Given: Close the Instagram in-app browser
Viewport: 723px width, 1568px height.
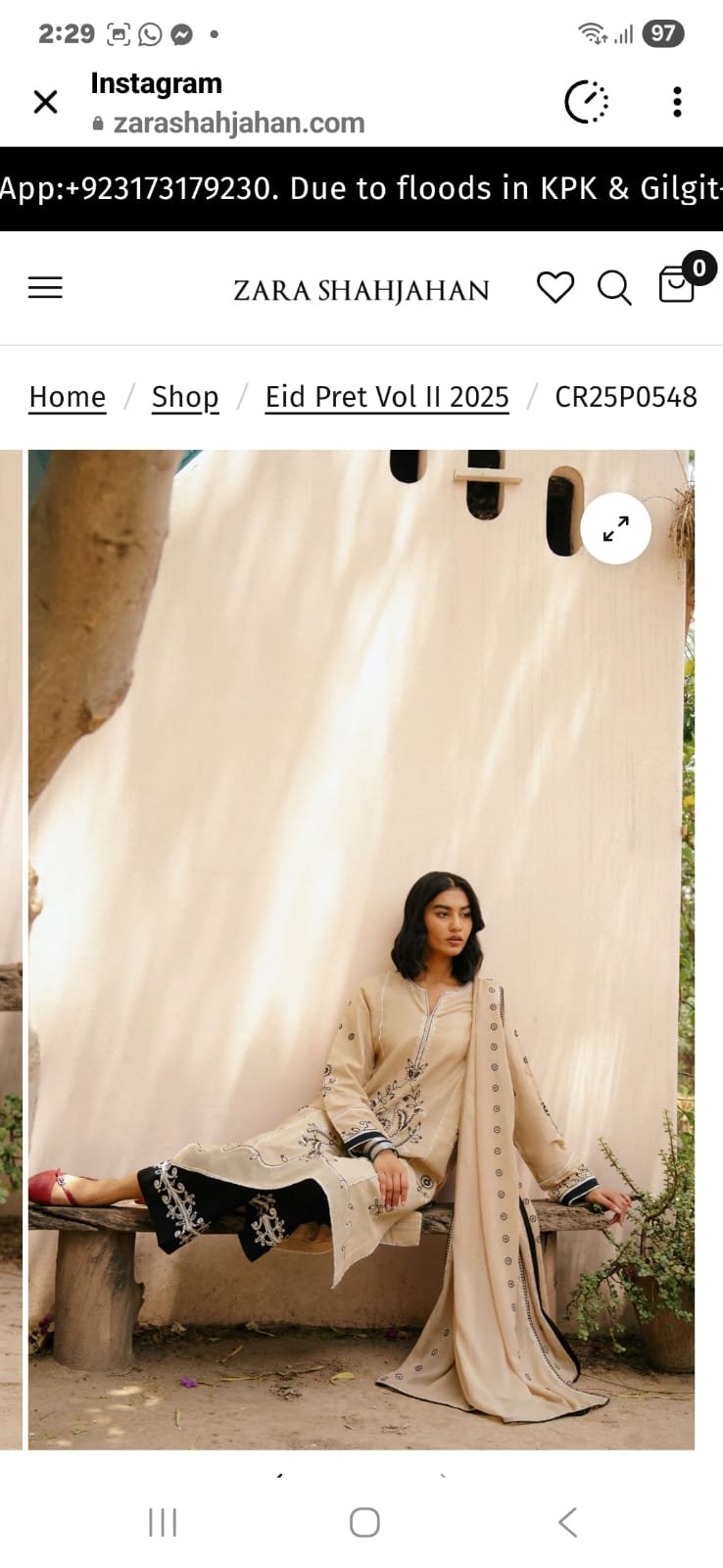Looking at the screenshot, I should click(45, 102).
